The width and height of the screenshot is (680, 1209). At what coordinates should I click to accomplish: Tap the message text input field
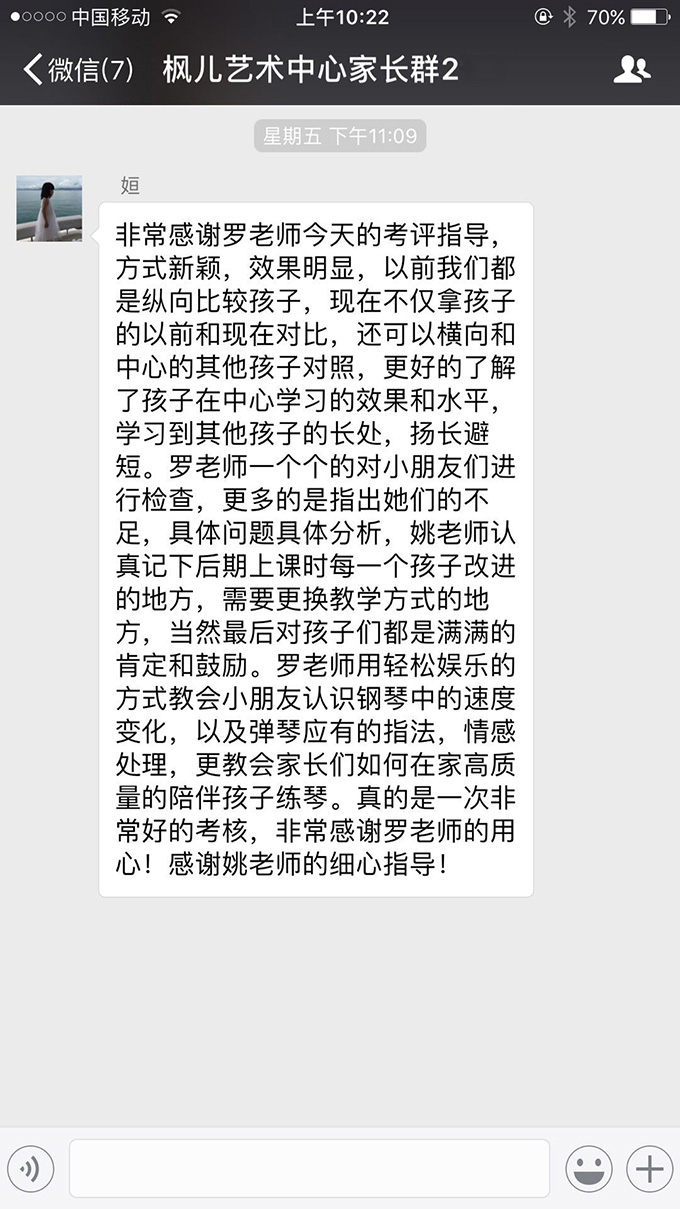pos(309,1168)
